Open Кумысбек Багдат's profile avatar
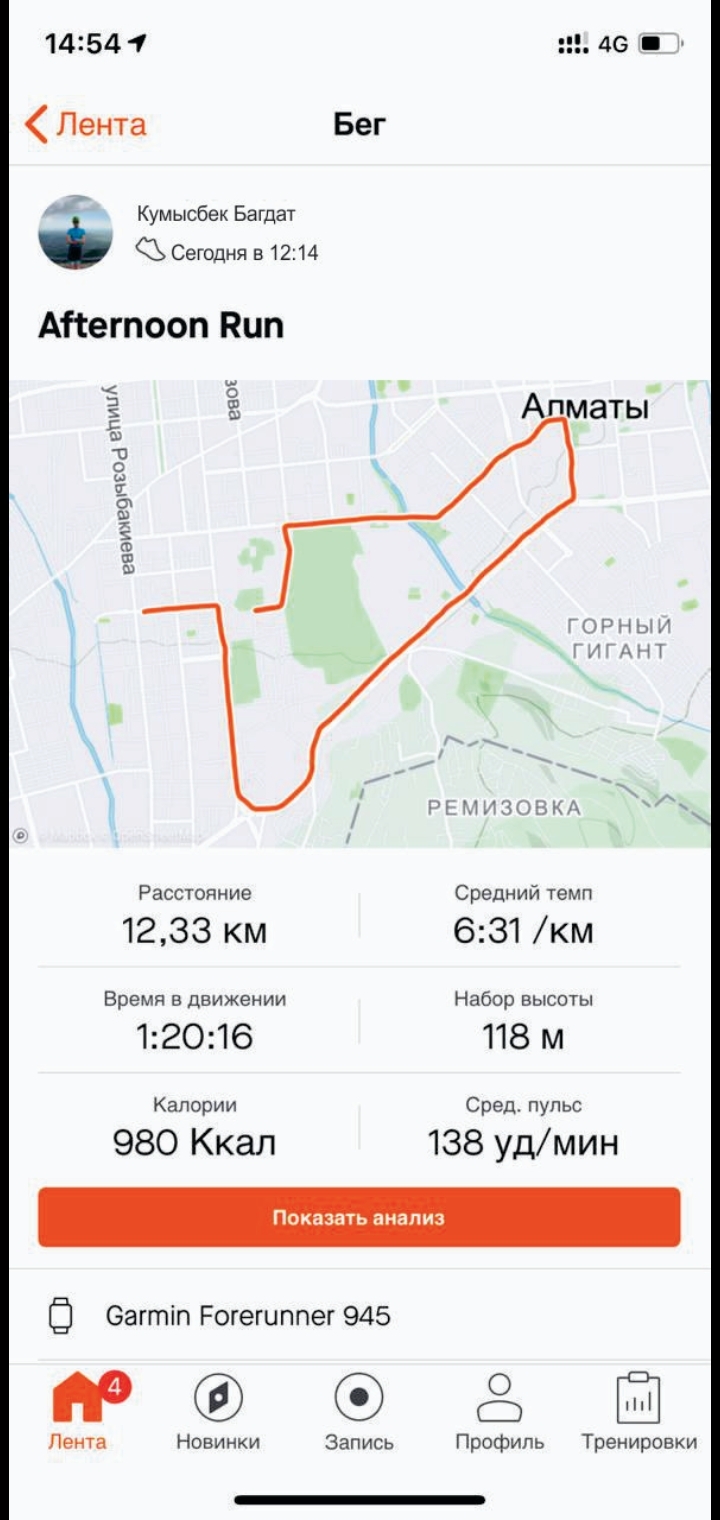 click(x=75, y=232)
